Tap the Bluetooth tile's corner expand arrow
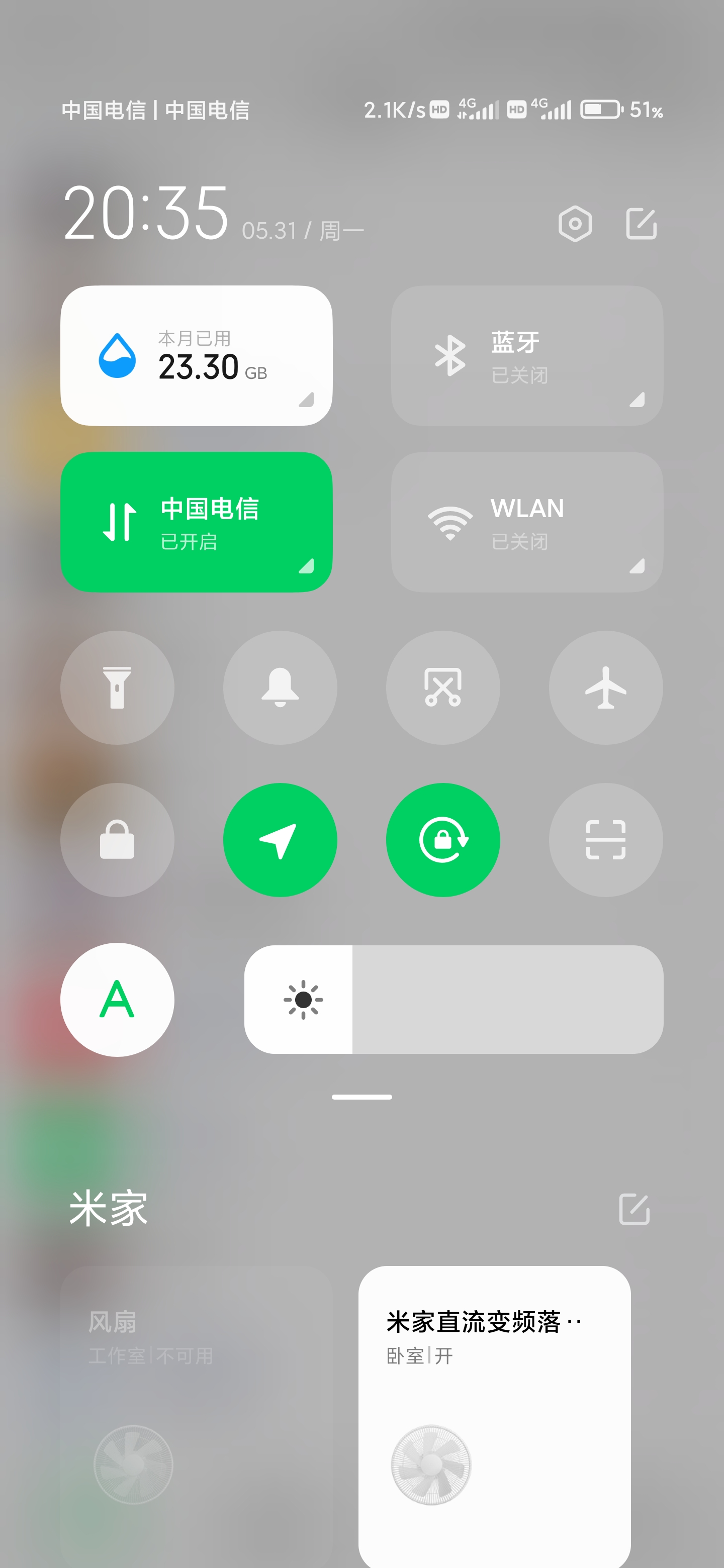The image size is (724, 1568). point(637,400)
